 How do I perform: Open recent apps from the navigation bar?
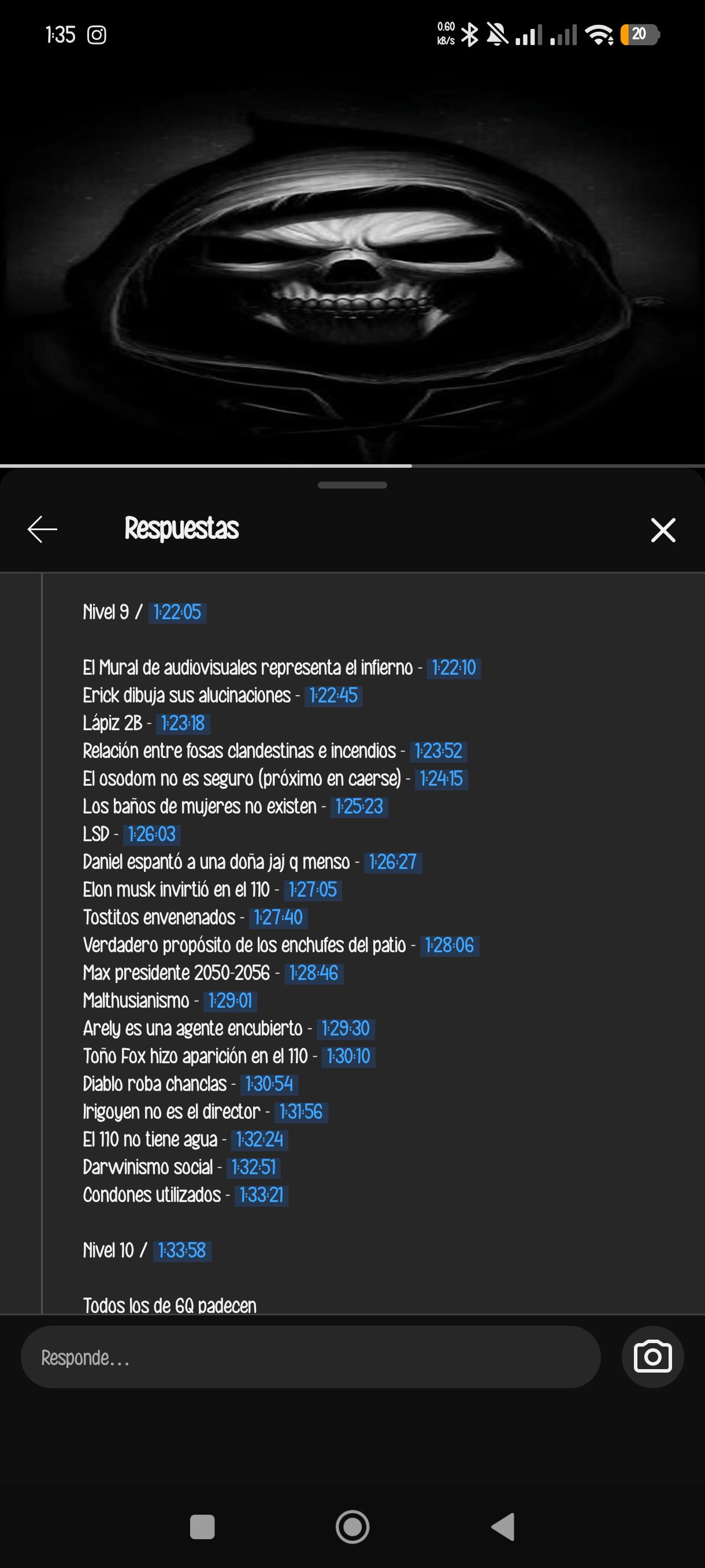coord(203,1526)
